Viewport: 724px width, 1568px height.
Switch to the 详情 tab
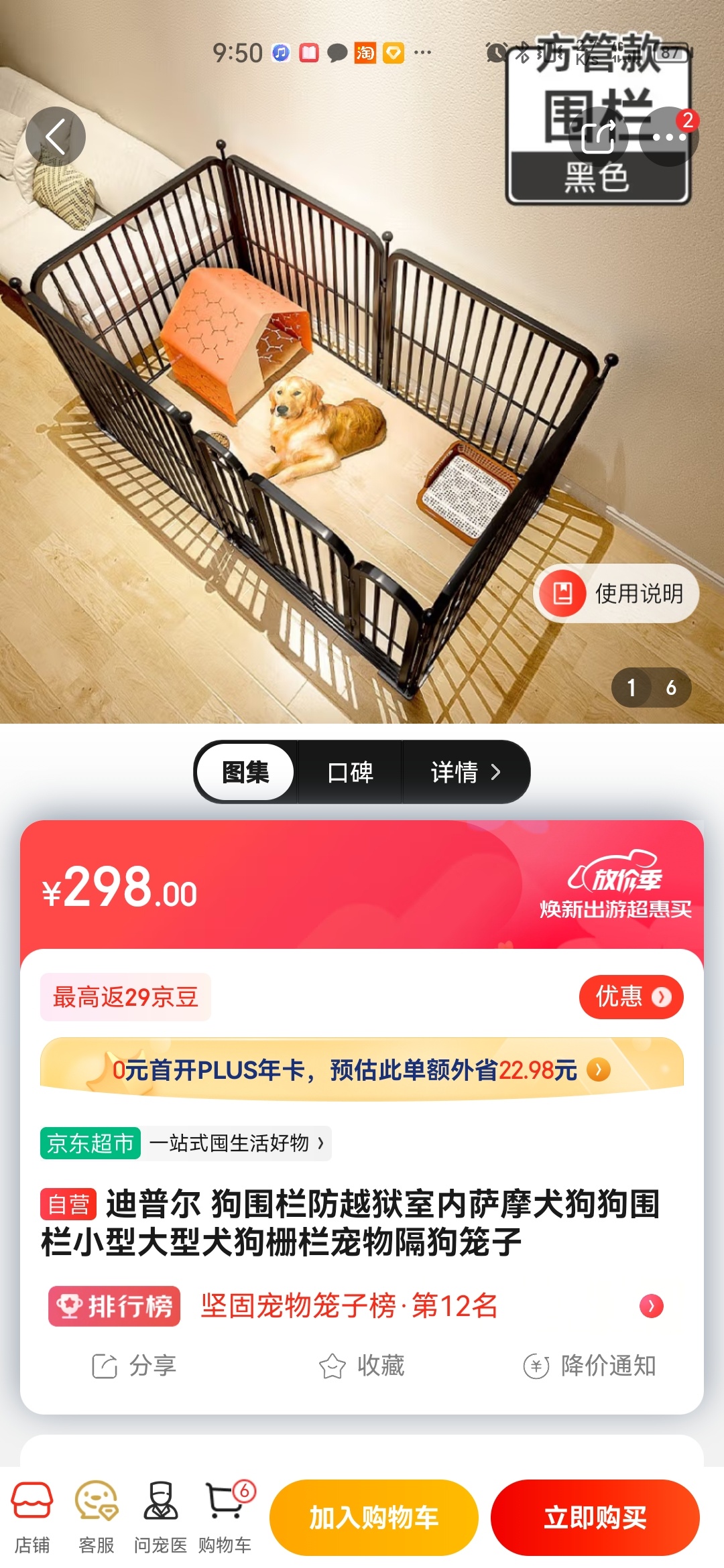coord(465,772)
